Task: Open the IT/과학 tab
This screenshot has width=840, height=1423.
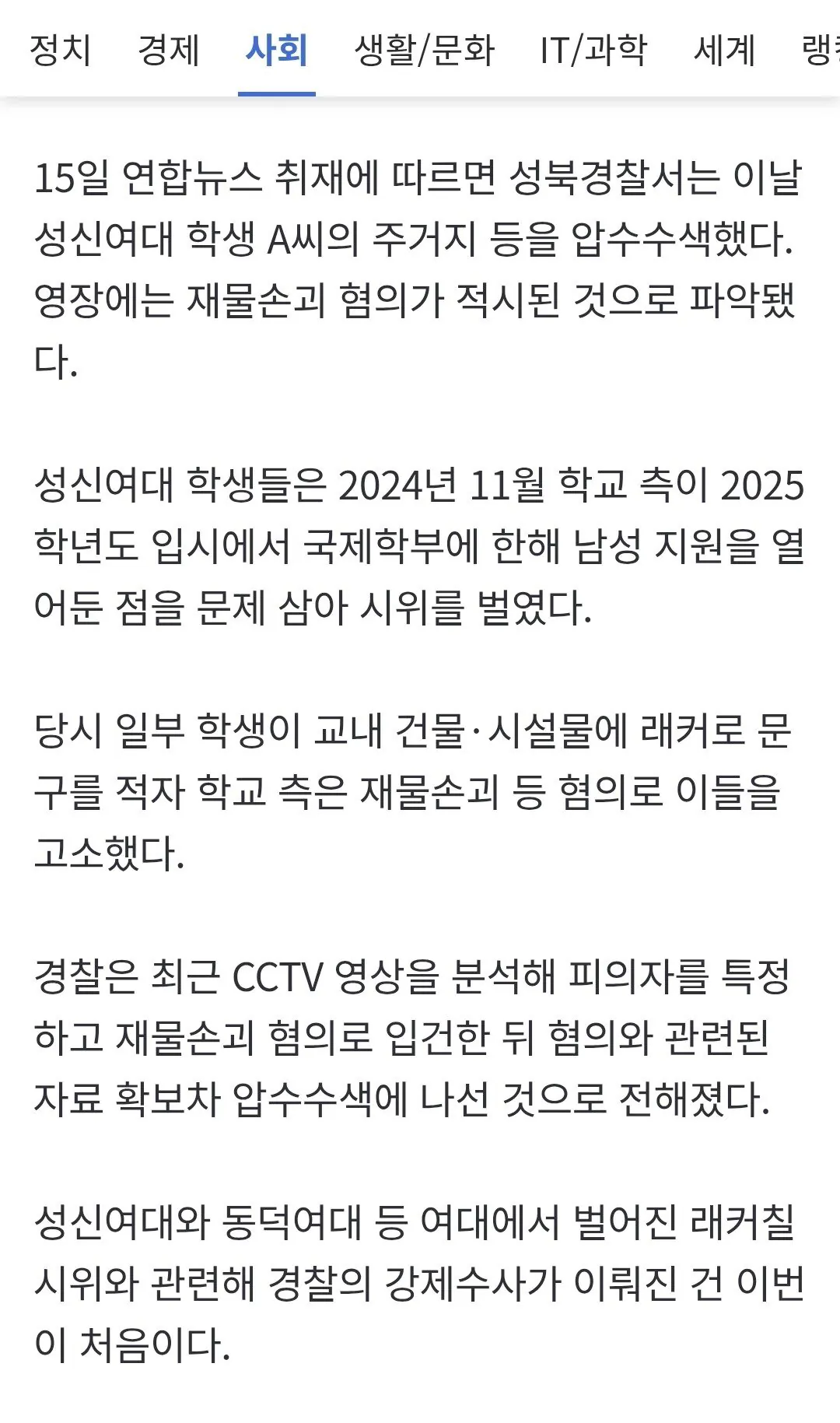Action: coord(593,51)
